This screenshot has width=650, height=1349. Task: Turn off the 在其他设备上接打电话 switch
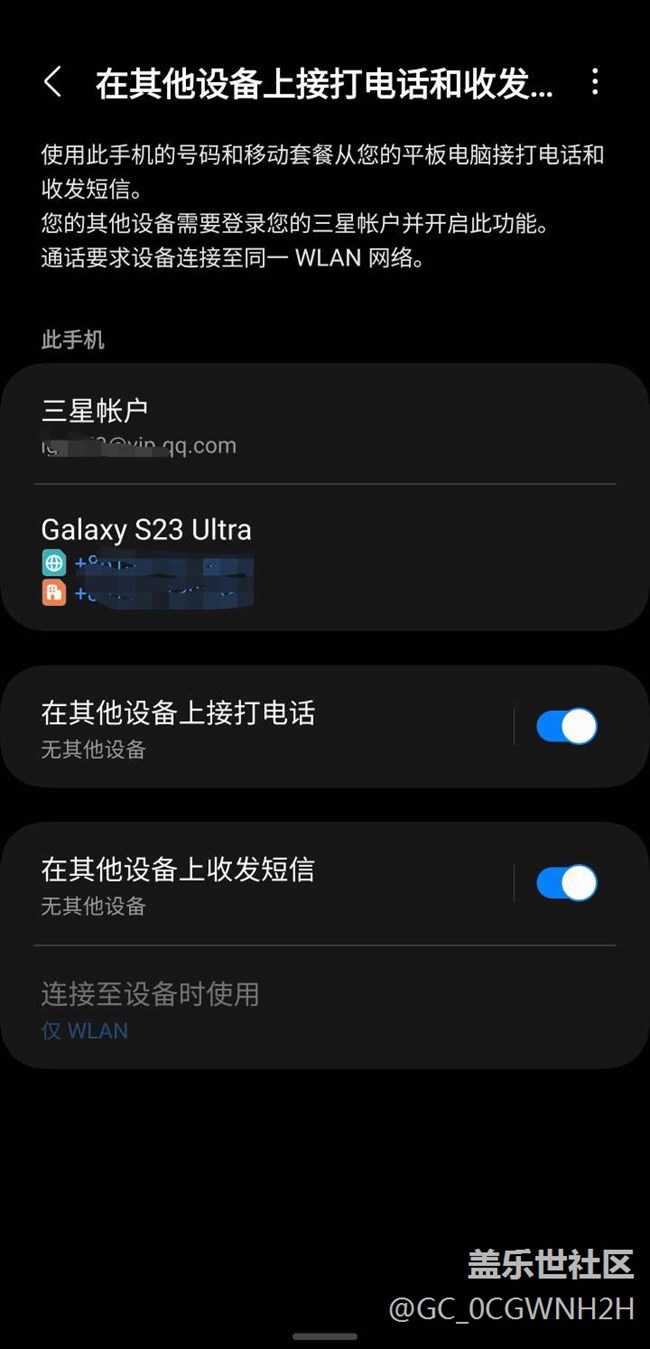[x=566, y=727]
